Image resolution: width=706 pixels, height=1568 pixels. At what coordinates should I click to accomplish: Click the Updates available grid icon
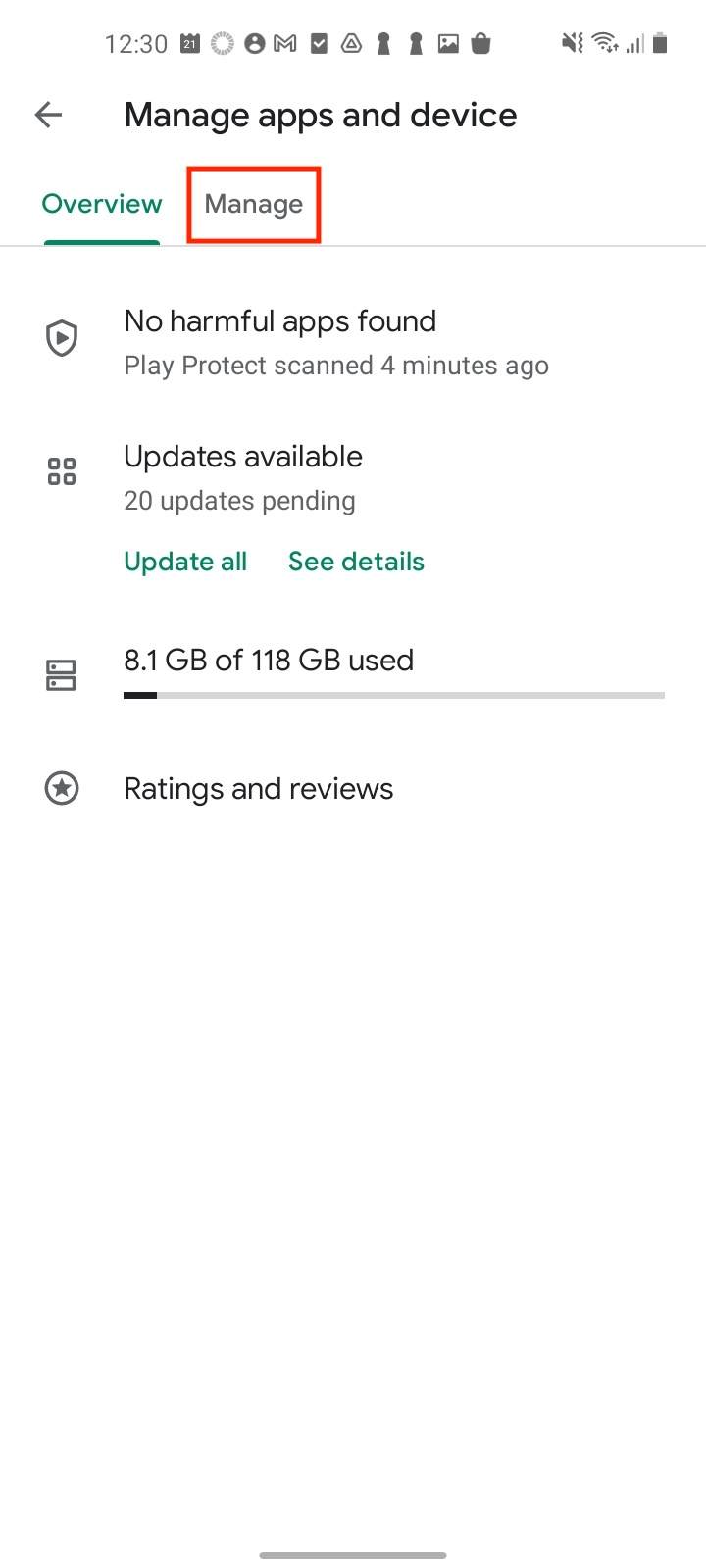click(61, 470)
